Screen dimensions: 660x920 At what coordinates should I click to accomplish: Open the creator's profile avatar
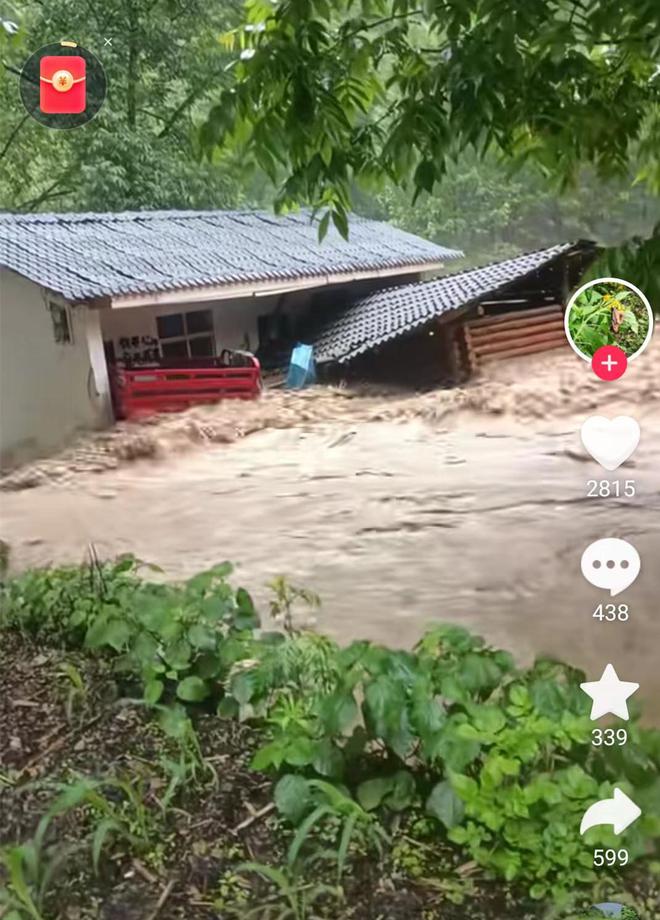(608, 320)
